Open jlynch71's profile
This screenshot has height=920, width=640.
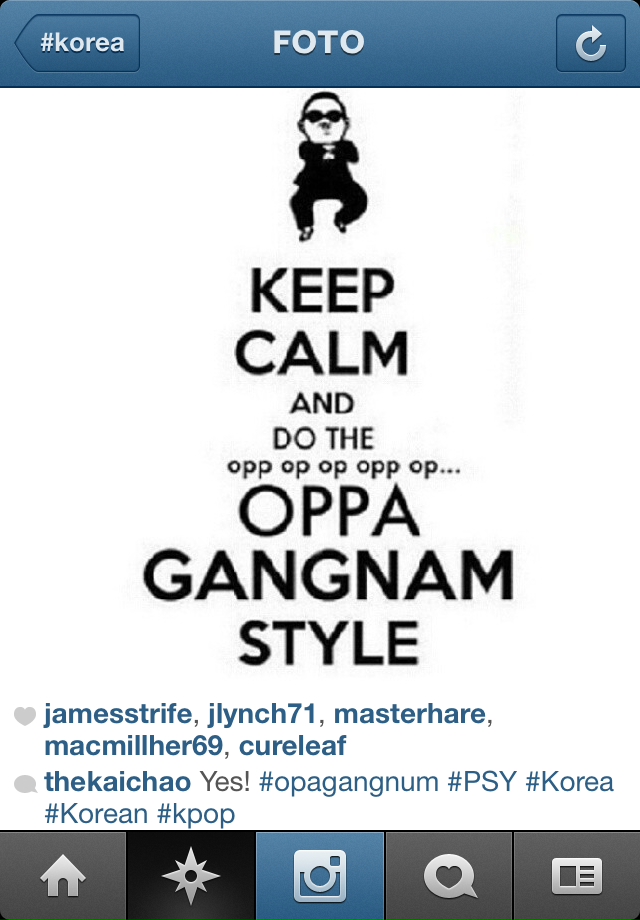tap(263, 715)
